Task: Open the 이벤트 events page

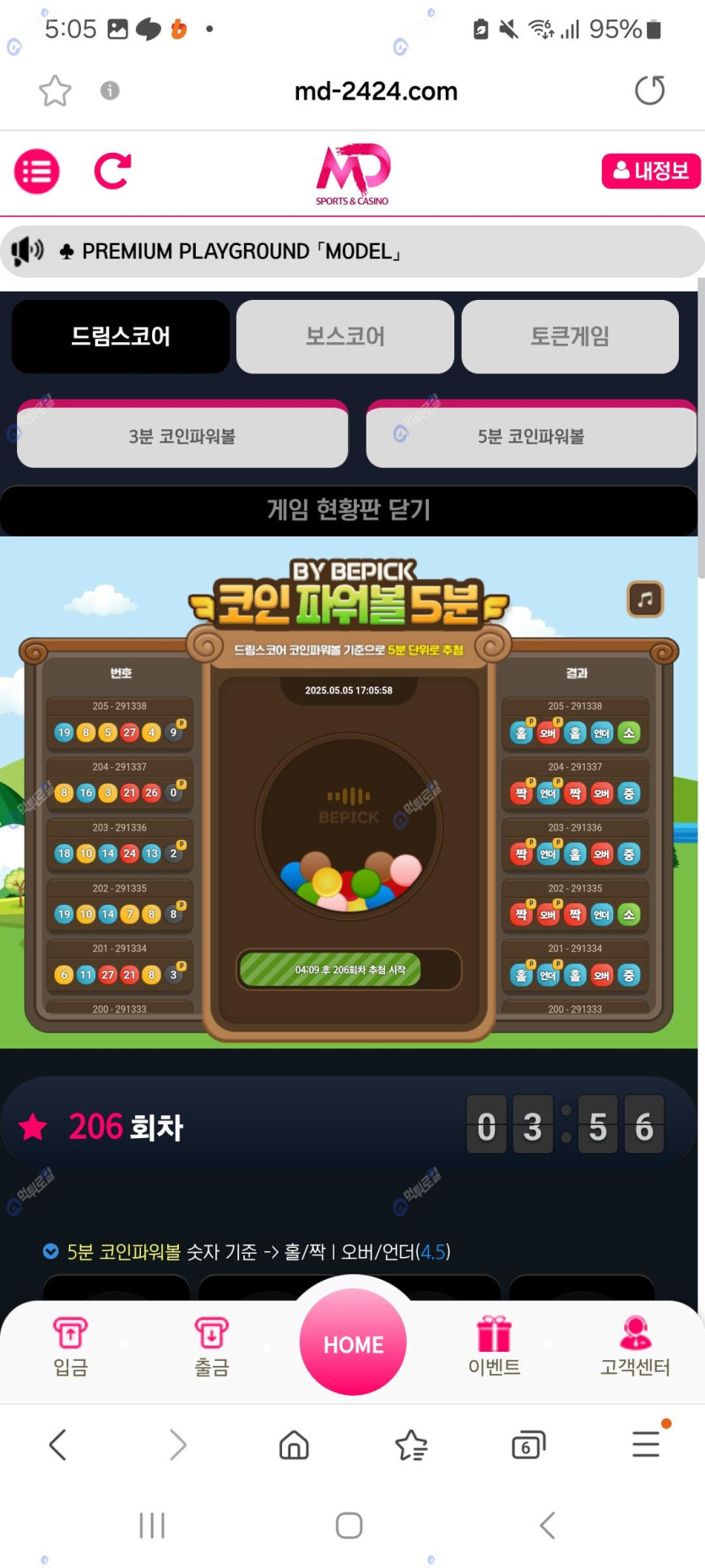Action: [x=494, y=1347]
